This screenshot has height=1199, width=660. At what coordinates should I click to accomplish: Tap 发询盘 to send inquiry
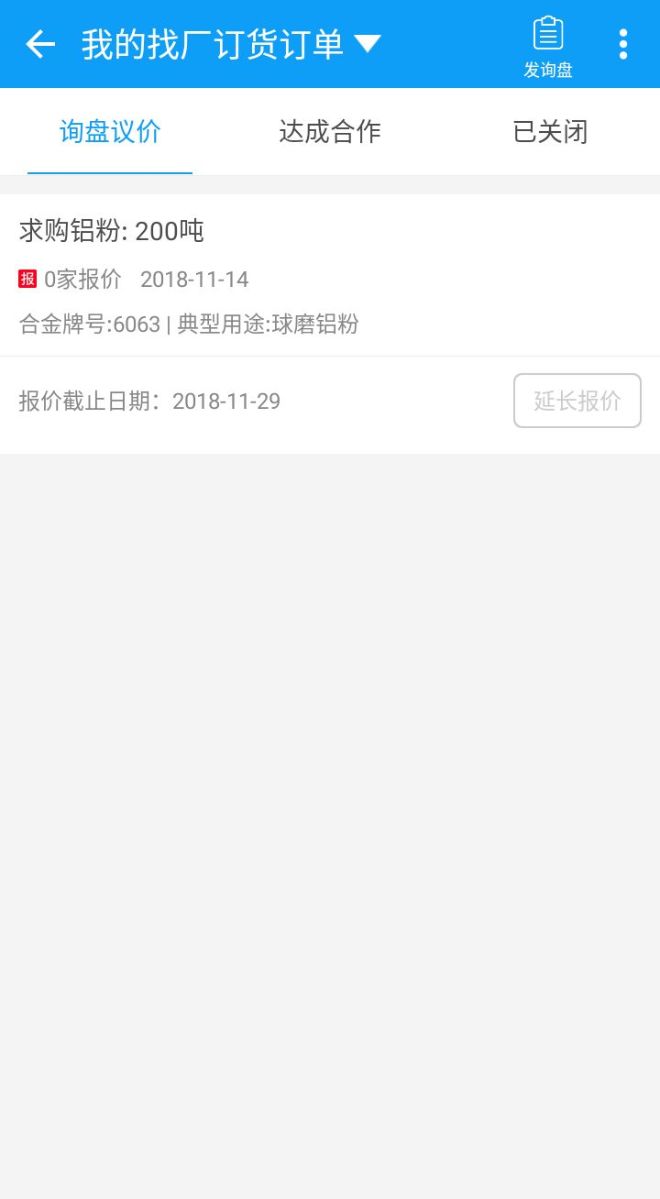click(x=548, y=47)
